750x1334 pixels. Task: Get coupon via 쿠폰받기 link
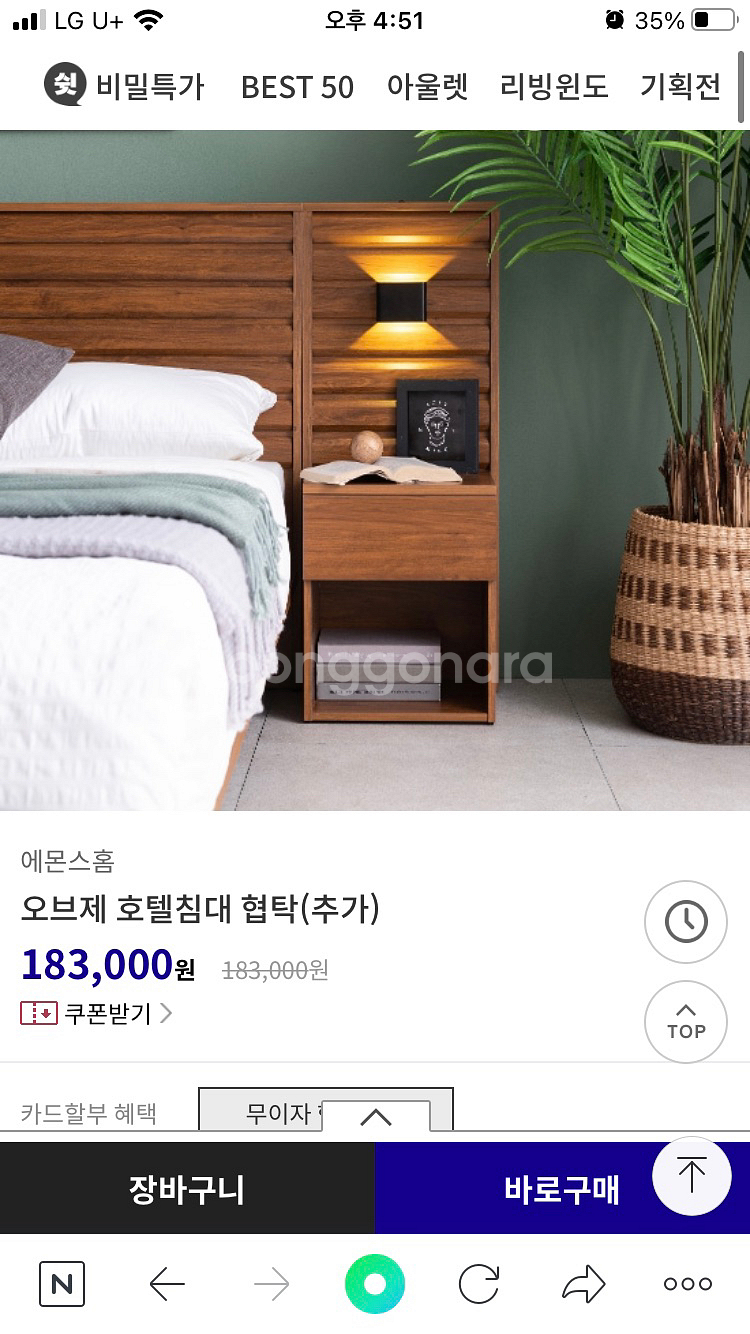click(x=97, y=1013)
